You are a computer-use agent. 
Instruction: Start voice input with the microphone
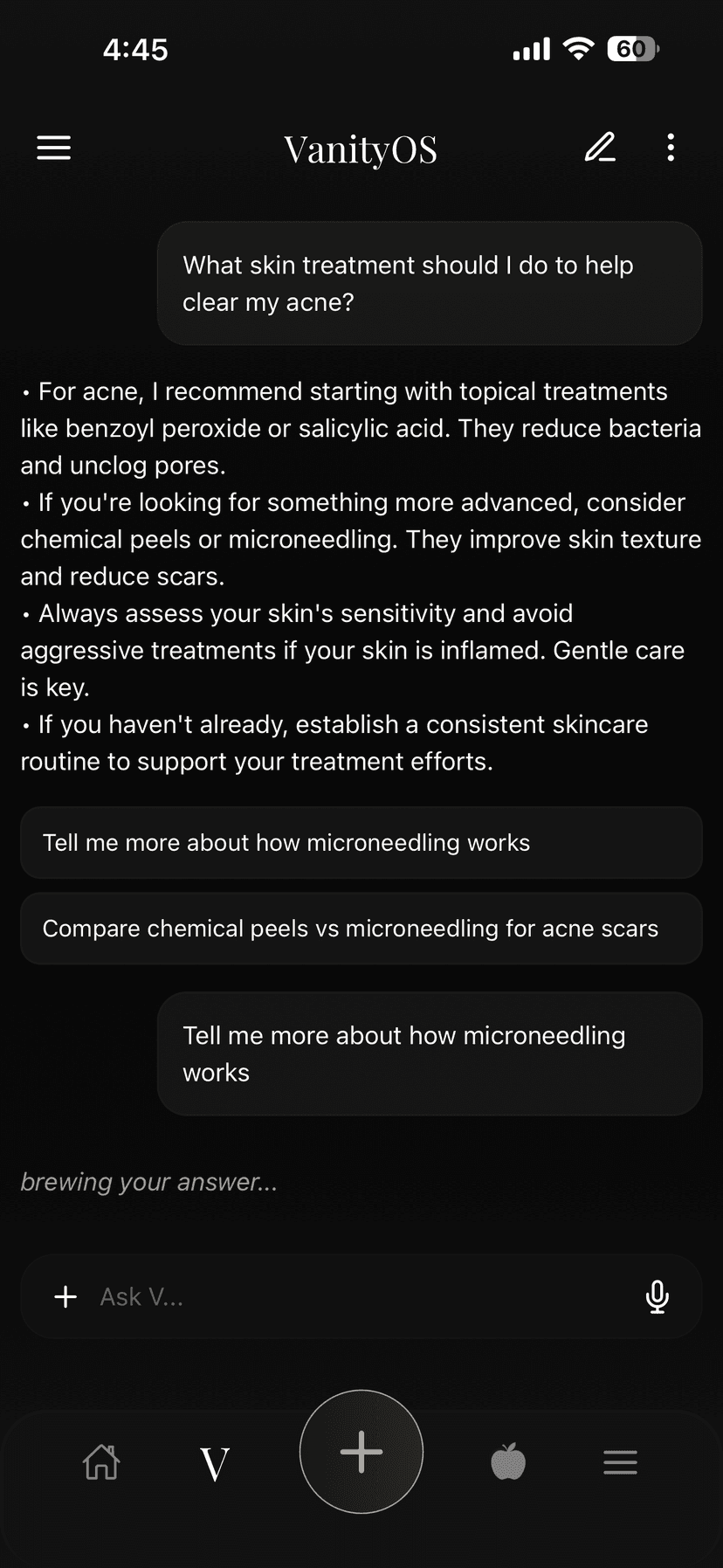(658, 1297)
